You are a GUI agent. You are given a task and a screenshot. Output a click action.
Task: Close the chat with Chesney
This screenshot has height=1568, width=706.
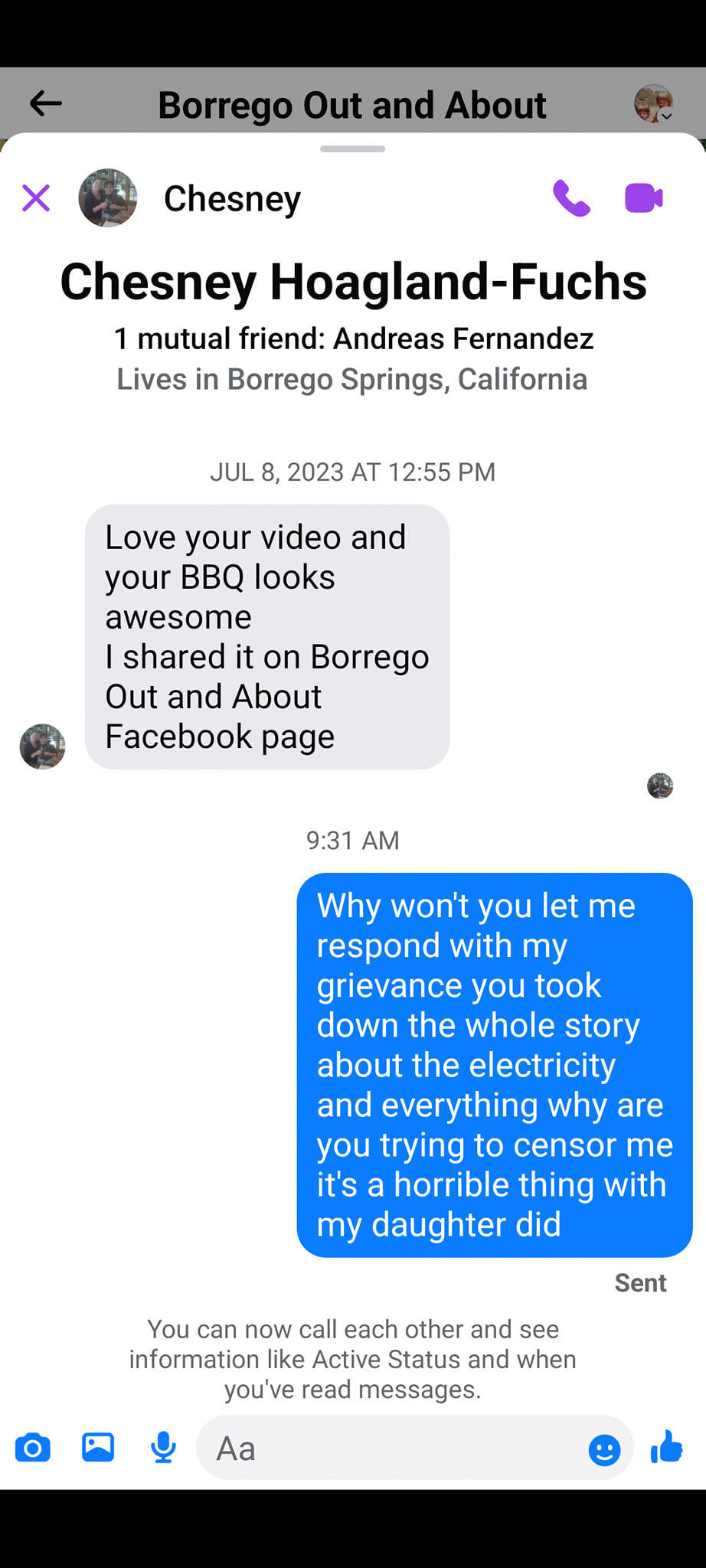36,198
